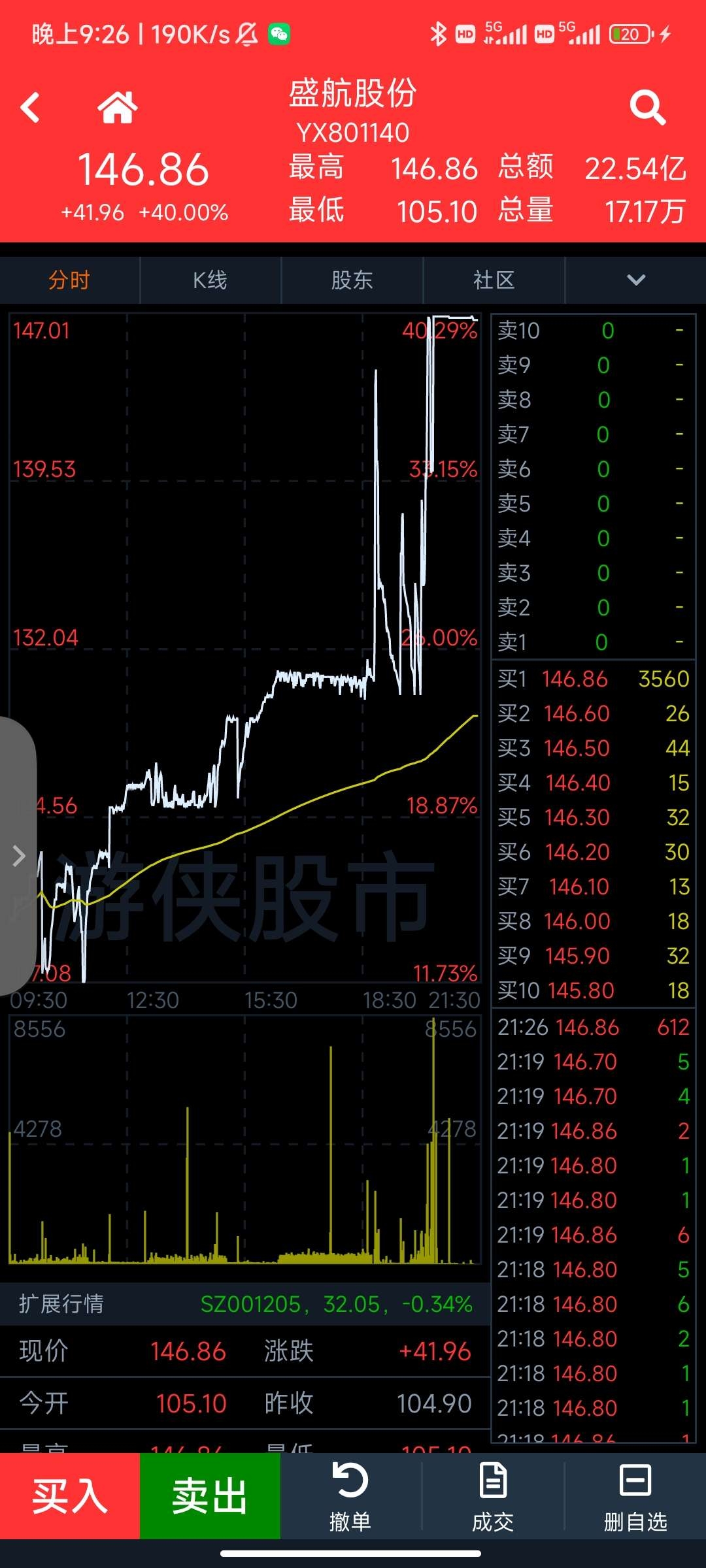Tap 删自选 to remove from watchlist
The height and width of the screenshot is (1568, 706).
pyautogui.click(x=635, y=1497)
